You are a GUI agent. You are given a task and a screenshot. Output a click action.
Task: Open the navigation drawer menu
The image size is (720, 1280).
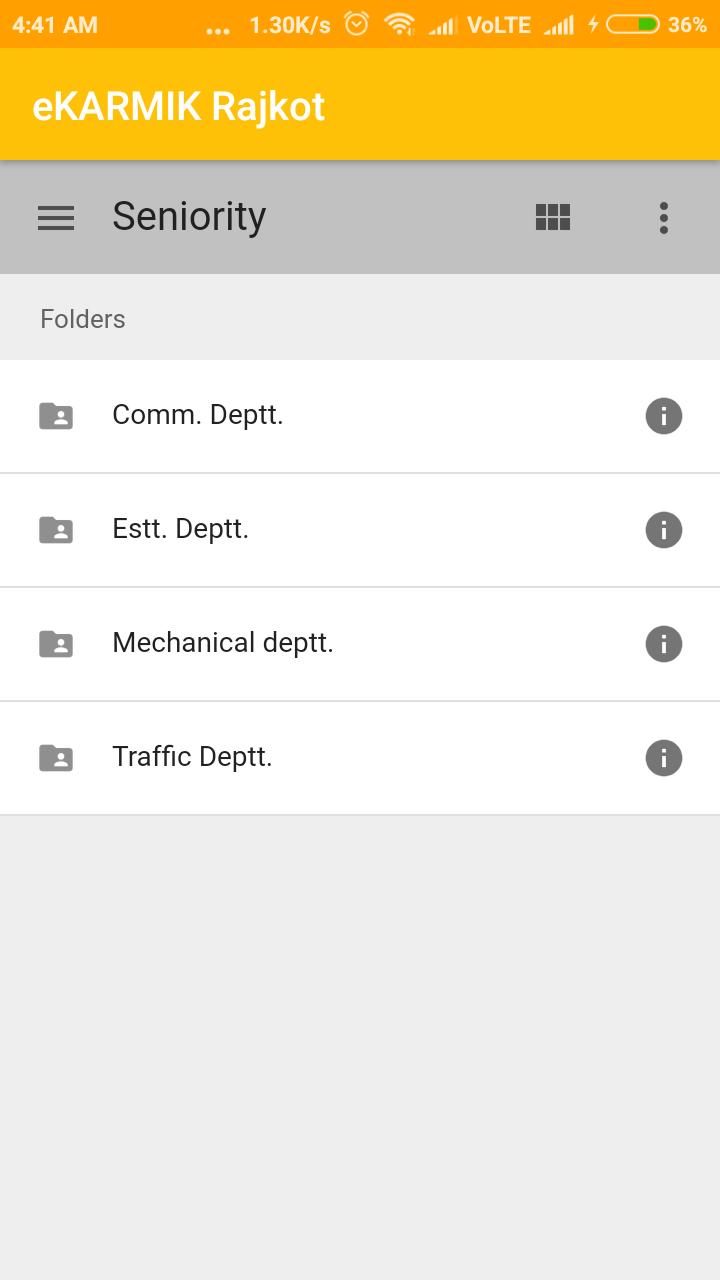tap(56, 217)
